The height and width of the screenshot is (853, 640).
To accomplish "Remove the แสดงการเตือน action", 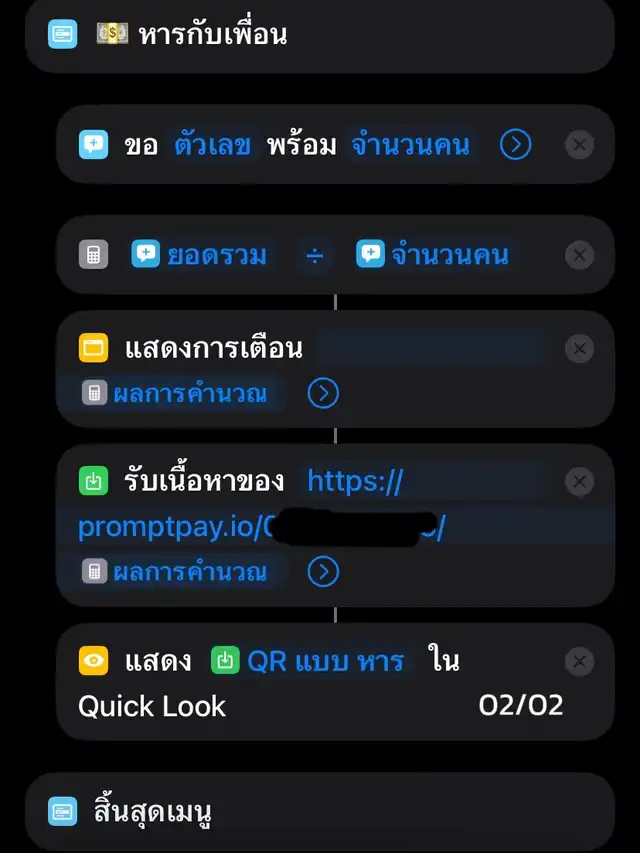I will [579, 349].
